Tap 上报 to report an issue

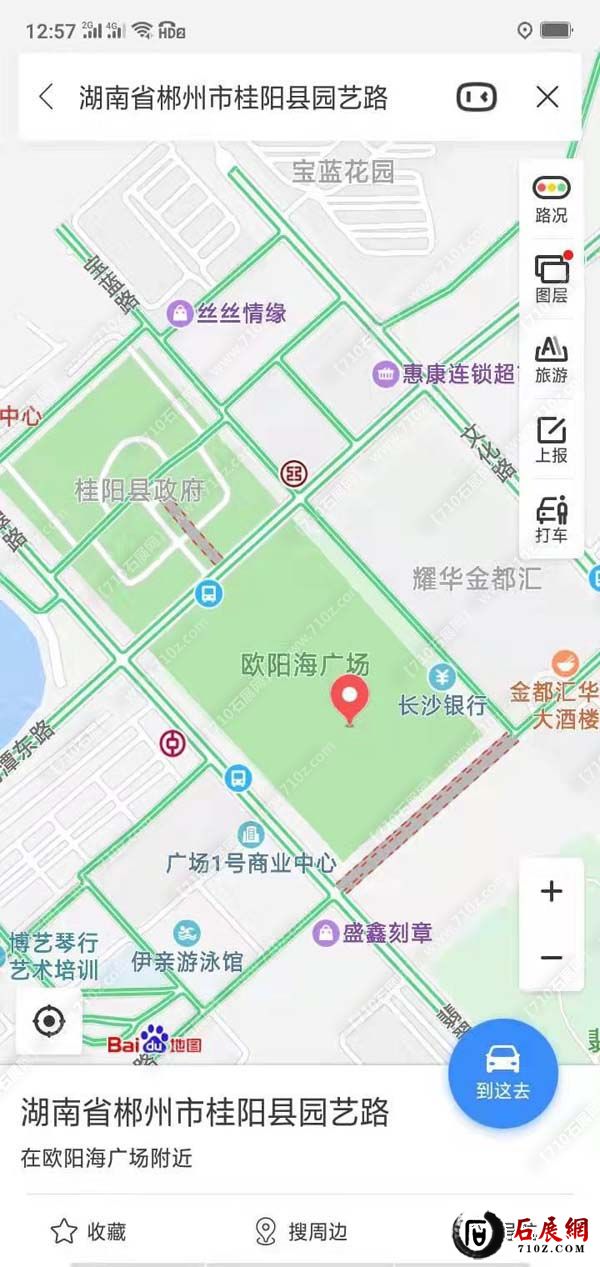551,439
